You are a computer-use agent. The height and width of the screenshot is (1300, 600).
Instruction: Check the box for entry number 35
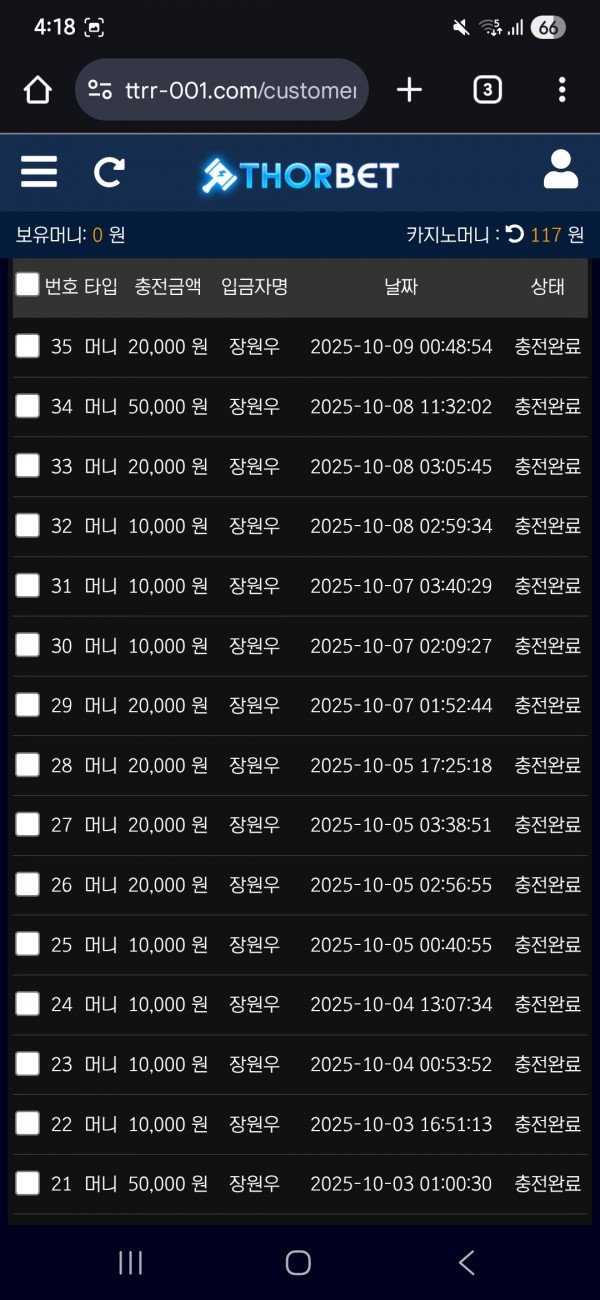click(28, 346)
